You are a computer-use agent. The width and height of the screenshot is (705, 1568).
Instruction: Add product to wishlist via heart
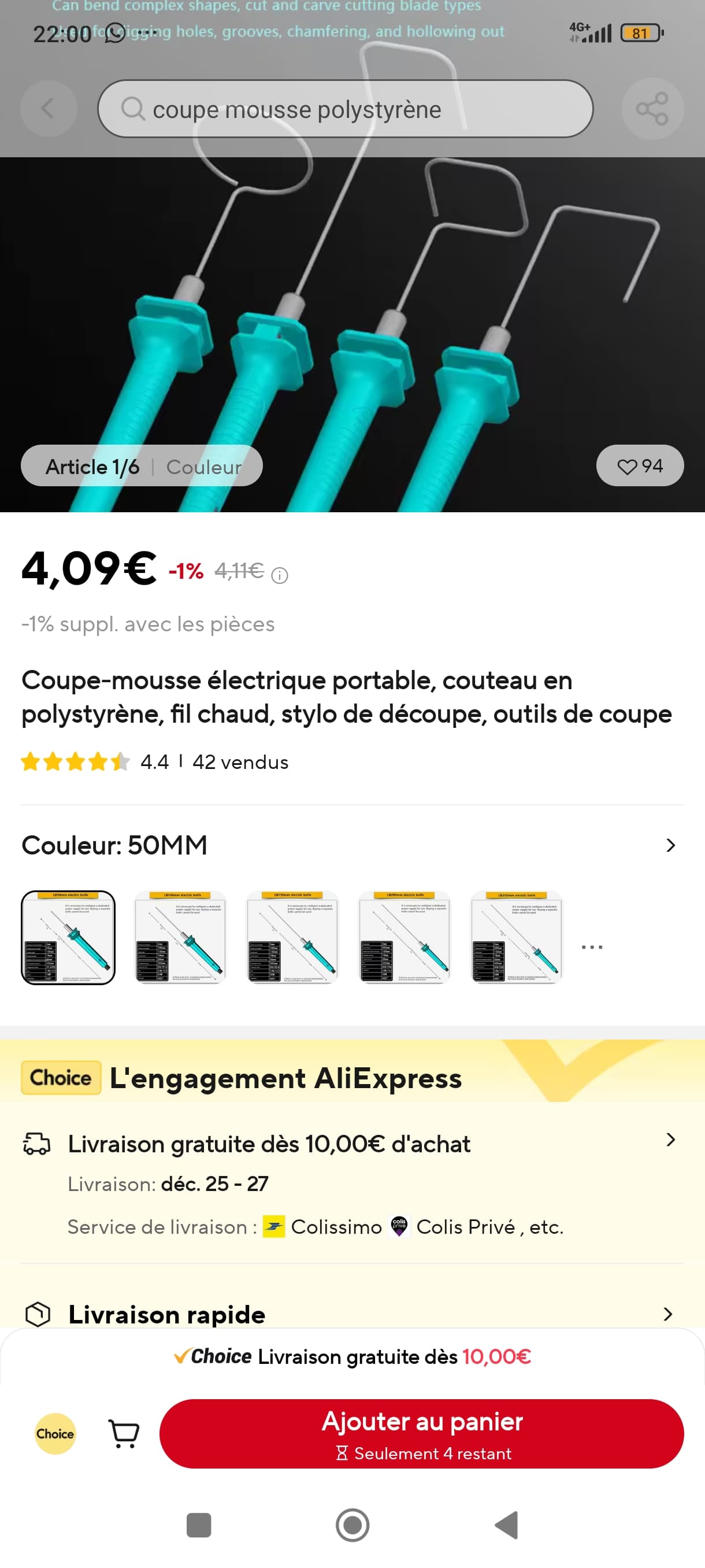(x=639, y=466)
